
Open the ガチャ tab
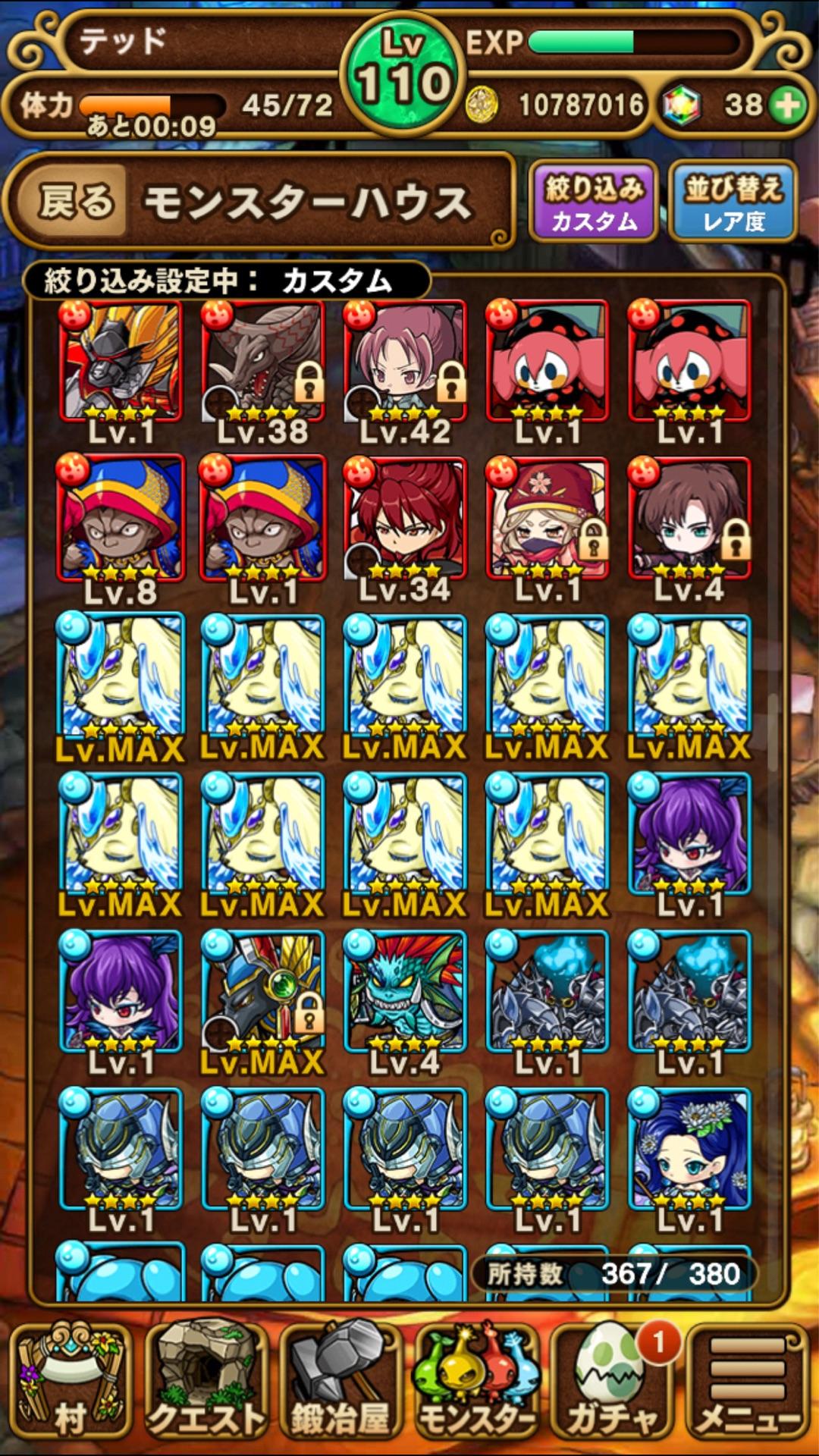[x=611, y=1382]
